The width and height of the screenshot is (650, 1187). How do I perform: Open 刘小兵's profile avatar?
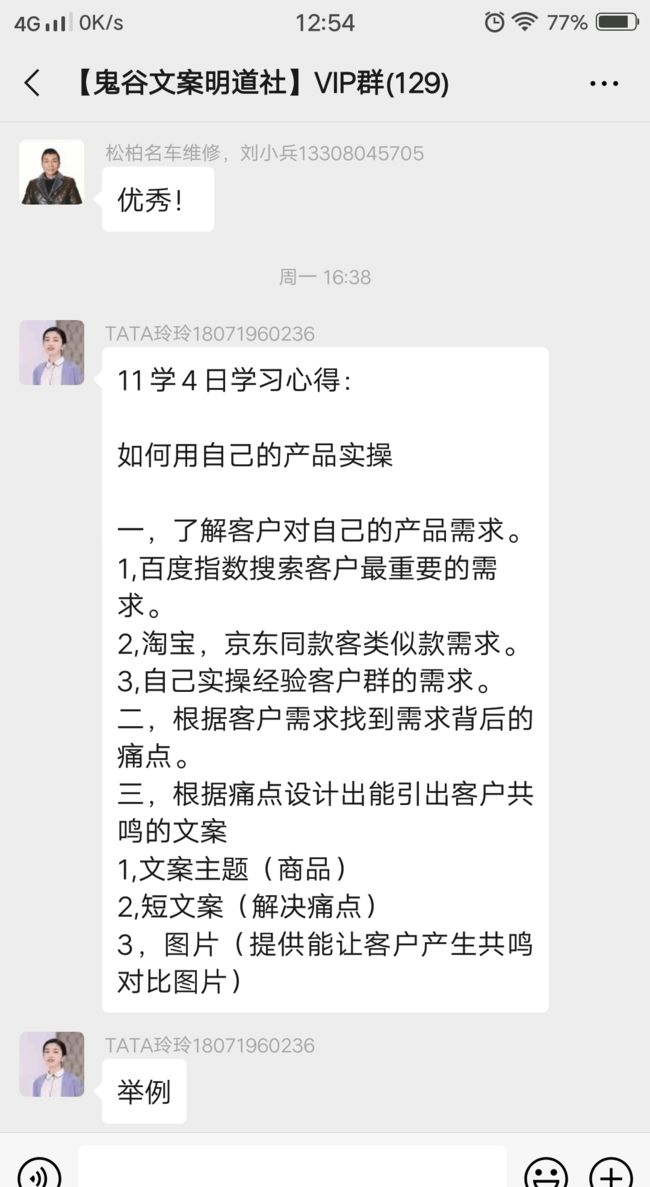tap(51, 172)
